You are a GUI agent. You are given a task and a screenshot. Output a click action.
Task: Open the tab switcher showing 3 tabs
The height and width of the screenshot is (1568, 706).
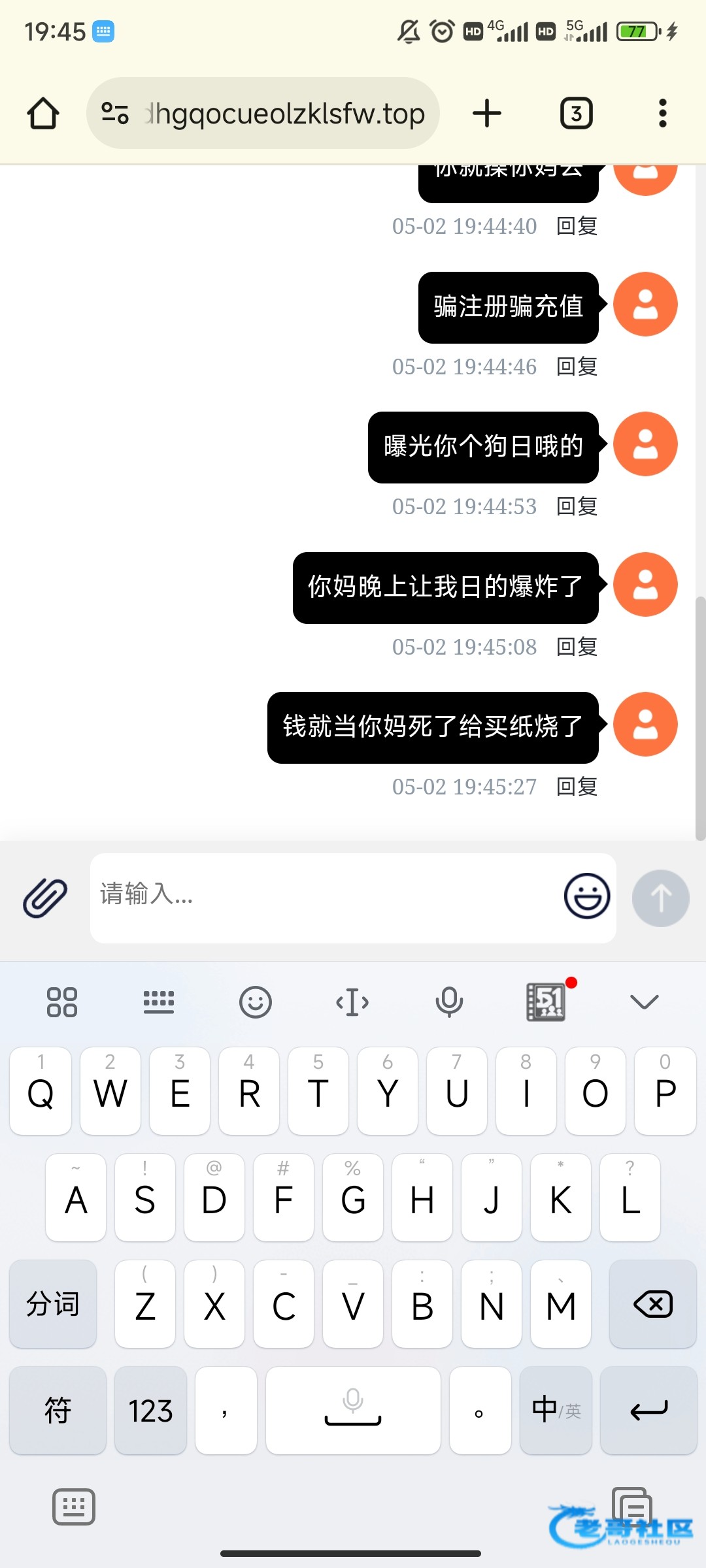[577, 114]
